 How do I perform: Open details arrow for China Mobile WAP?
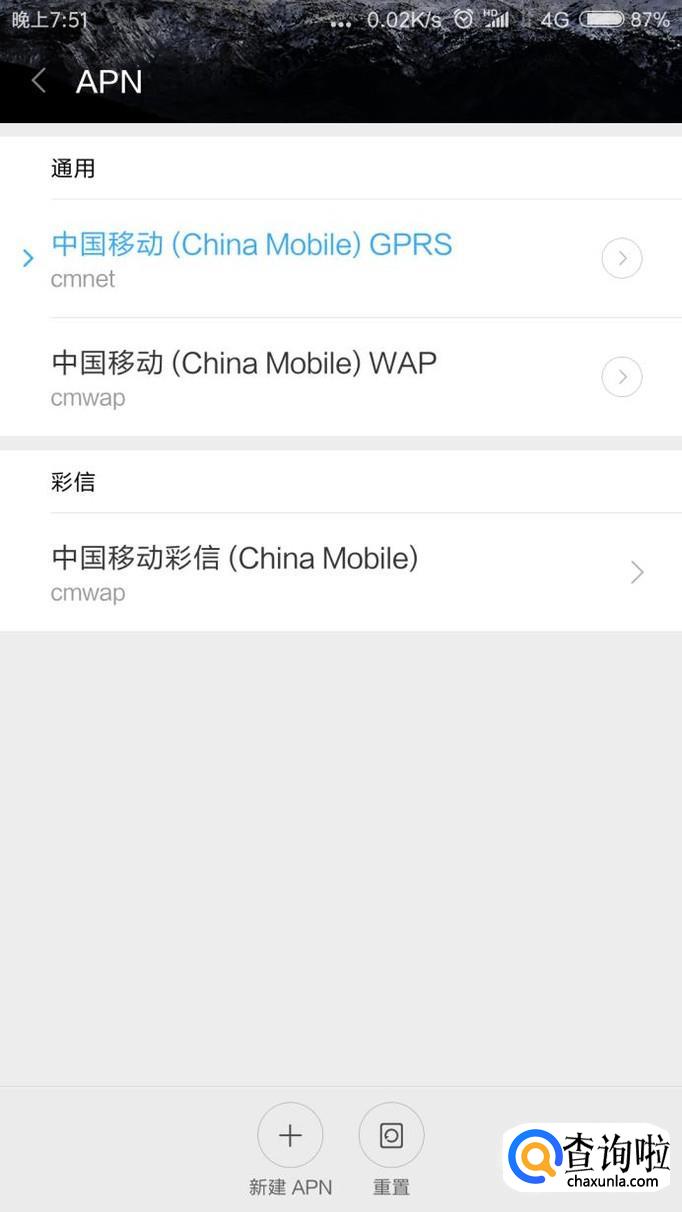(621, 377)
